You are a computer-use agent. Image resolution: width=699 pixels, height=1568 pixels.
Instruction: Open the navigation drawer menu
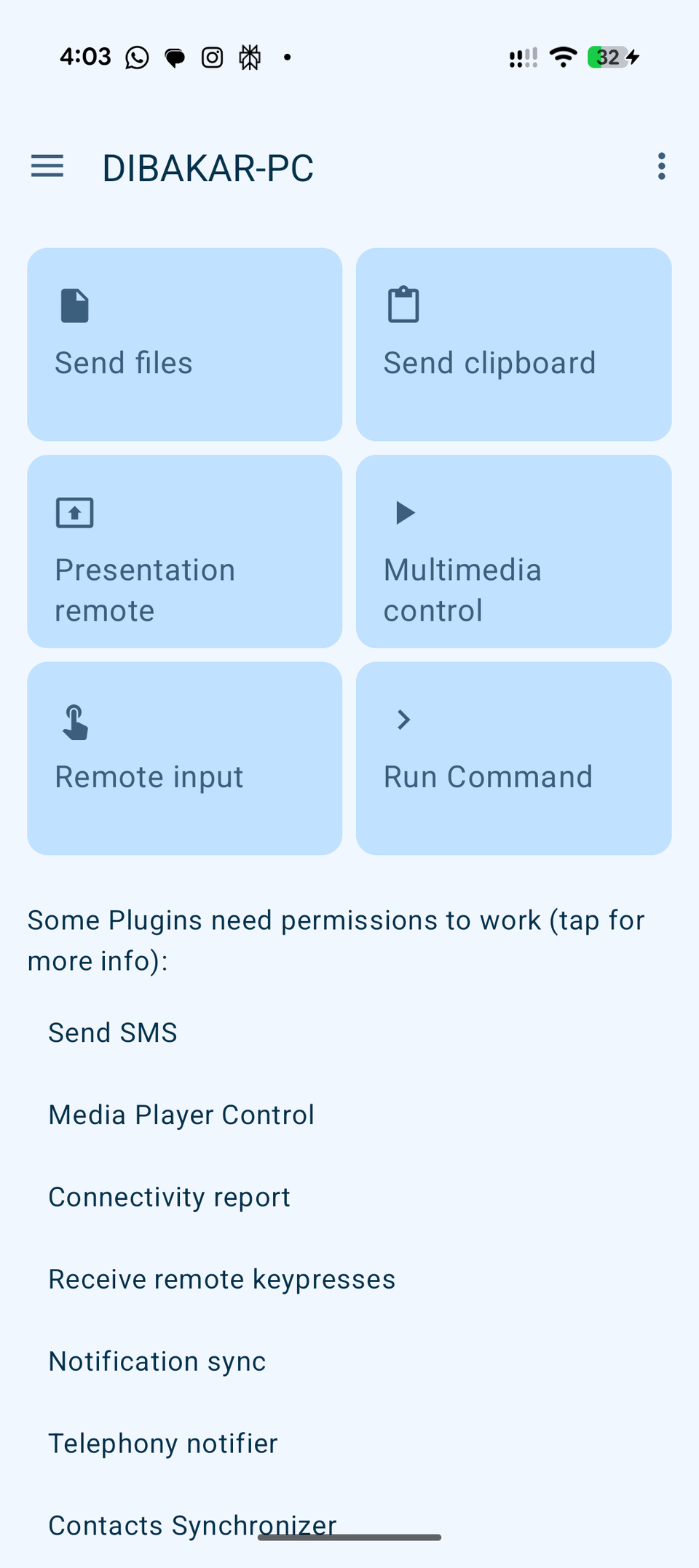click(x=47, y=166)
